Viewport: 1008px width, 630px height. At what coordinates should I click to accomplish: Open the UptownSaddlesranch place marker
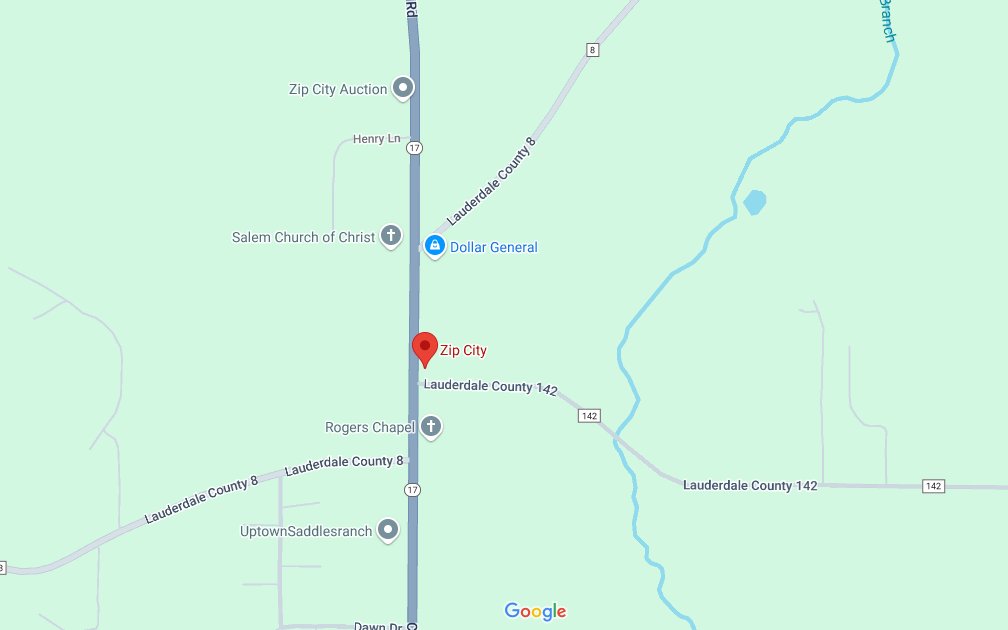coord(388,531)
